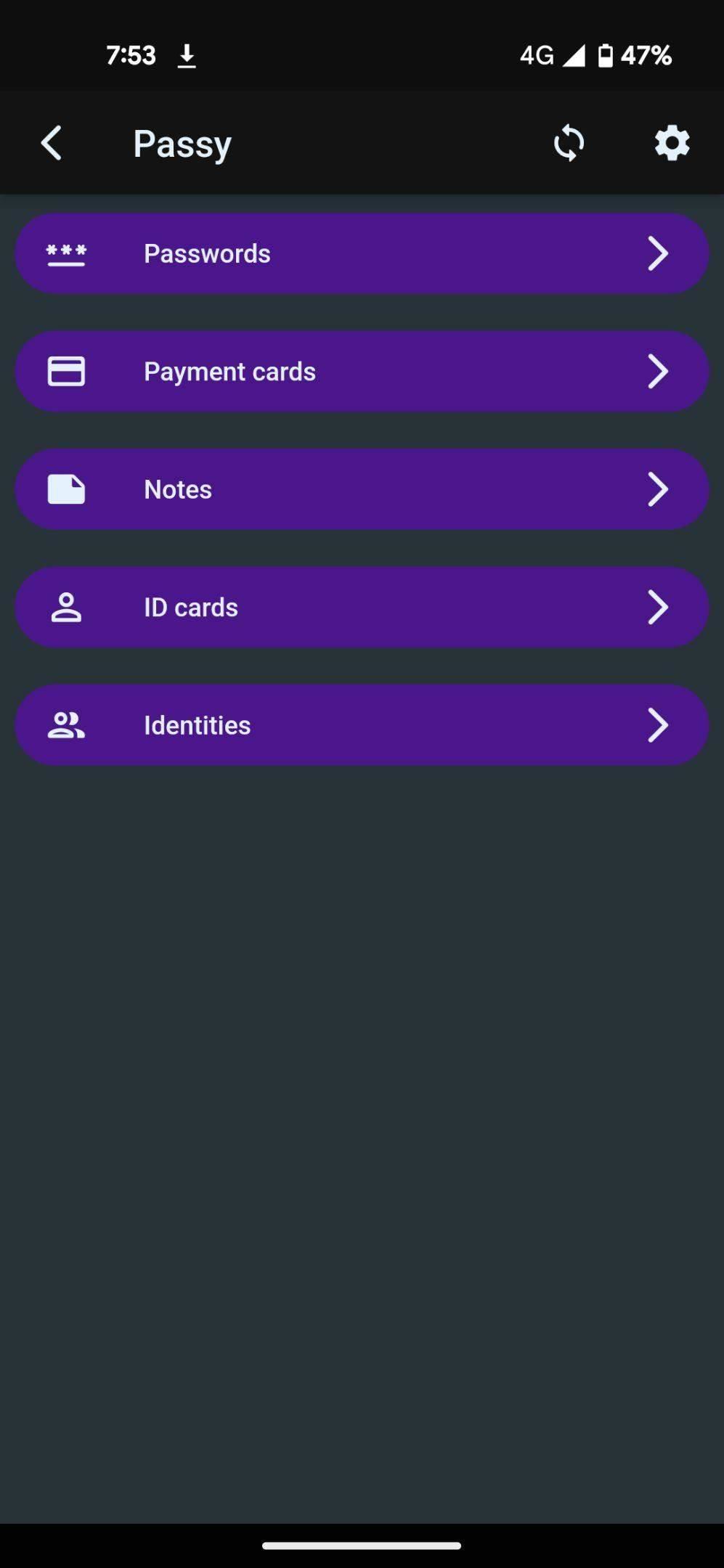Open the Notes section
Screen dimensions: 724x1568
coord(361,489)
